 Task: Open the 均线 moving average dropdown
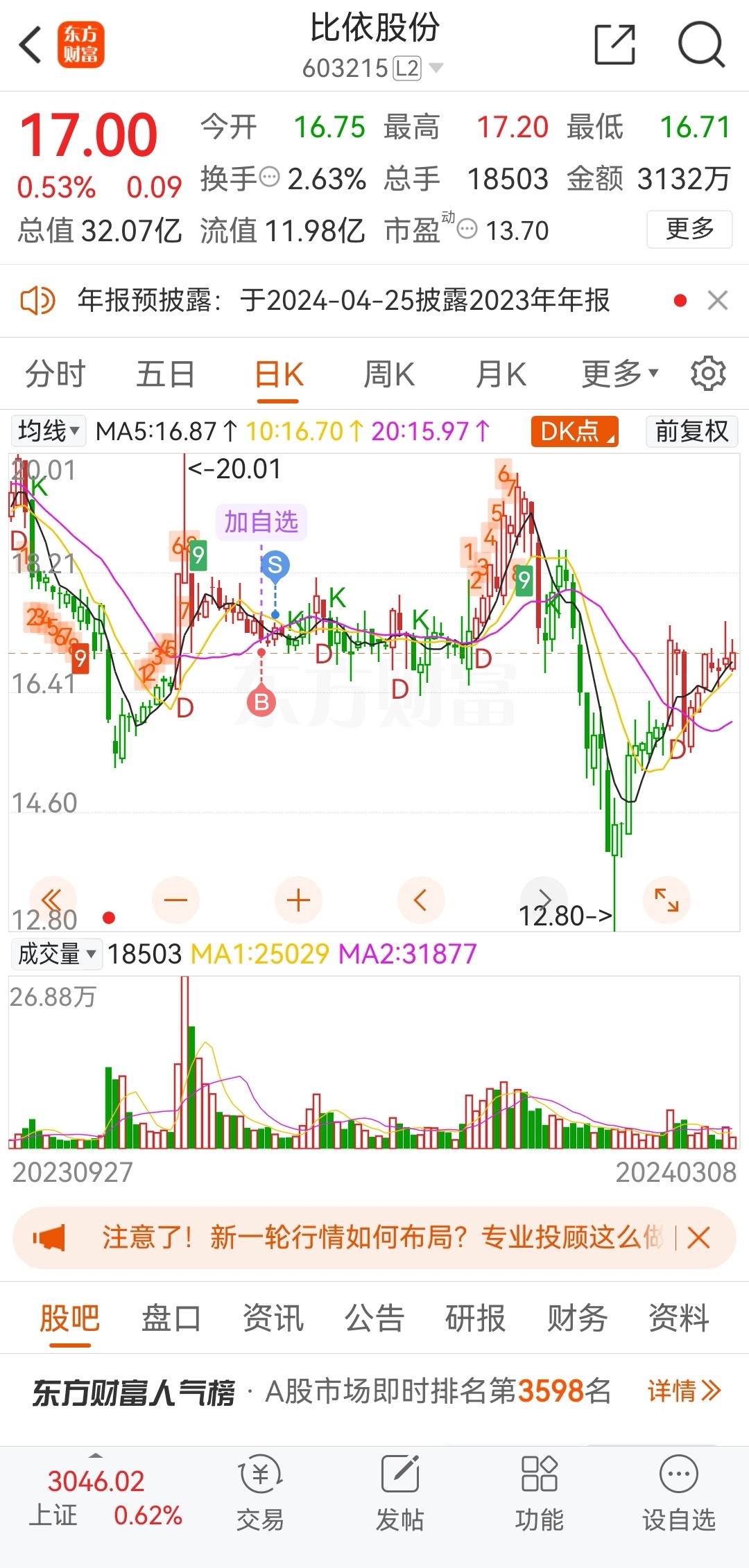click(x=48, y=431)
